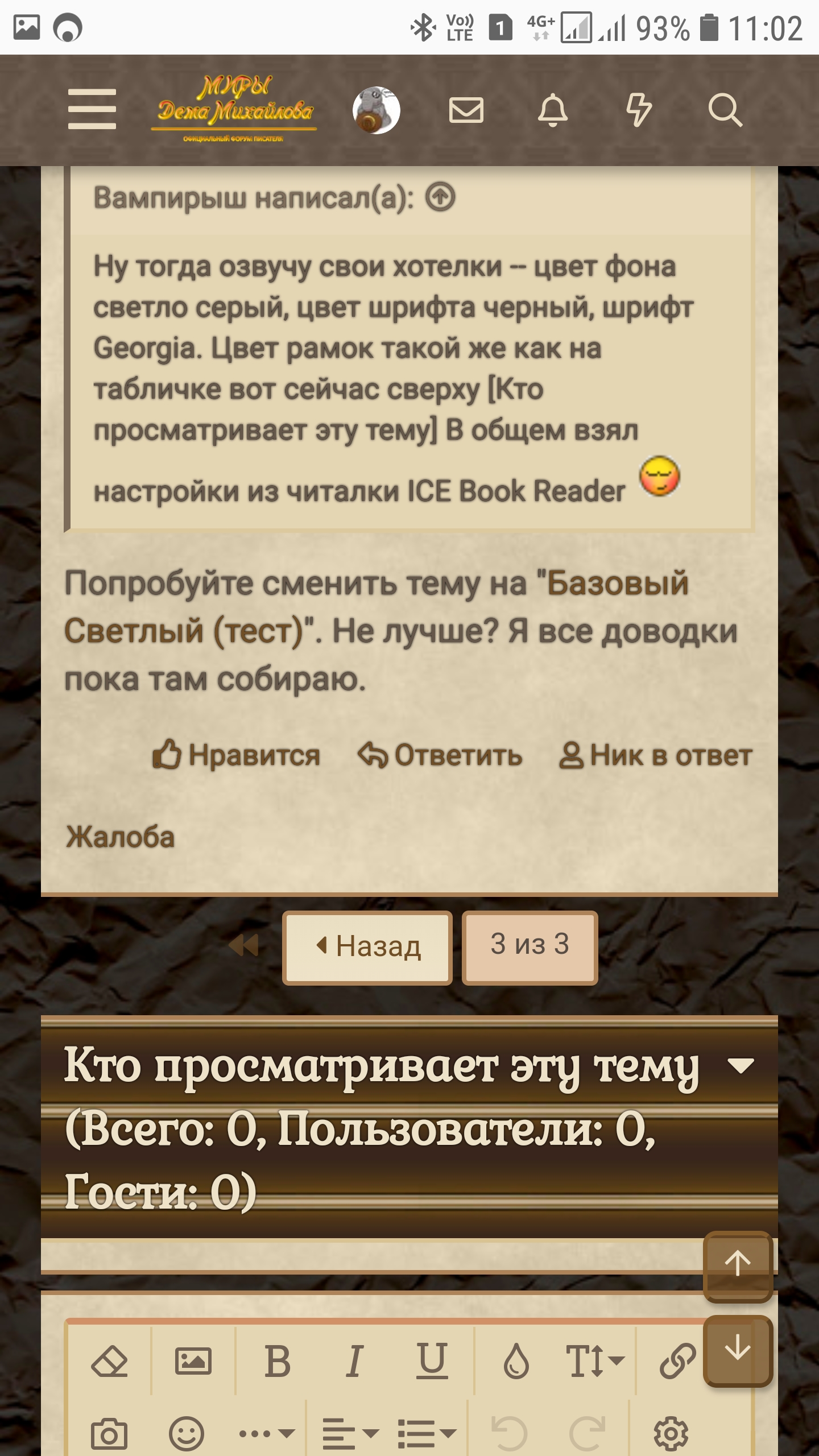Jump to Вампирыш's original quoted post
This screenshot has height=1456, width=819.
441,197
